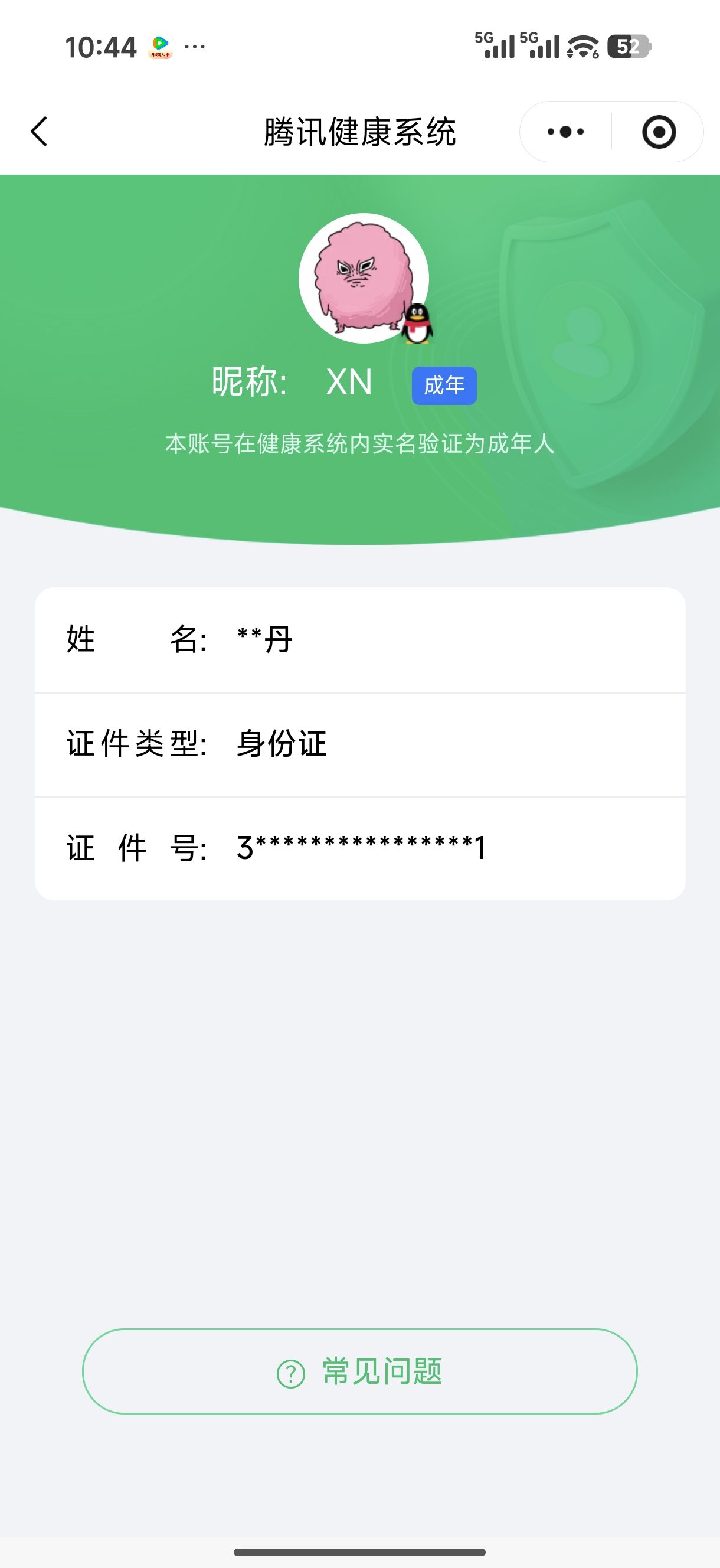The image size is (720, 1568).
Task: Tap the 腾讯健康系统 title
Action: click(359, 132)
